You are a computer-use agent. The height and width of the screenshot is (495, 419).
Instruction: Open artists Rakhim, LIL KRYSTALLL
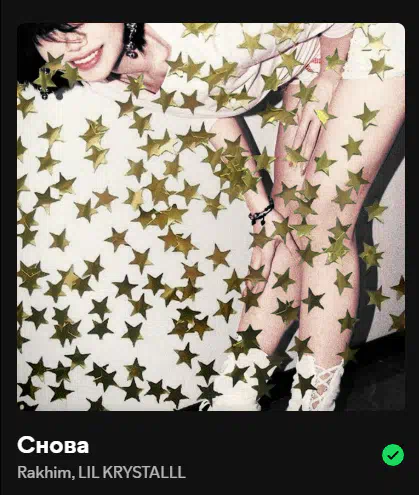[101, 472]
